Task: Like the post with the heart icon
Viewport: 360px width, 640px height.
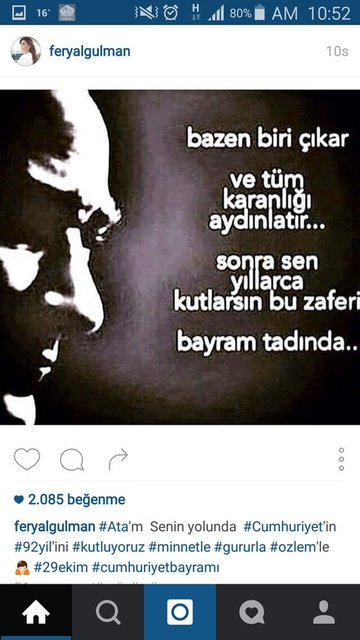Action: point(27,459)
